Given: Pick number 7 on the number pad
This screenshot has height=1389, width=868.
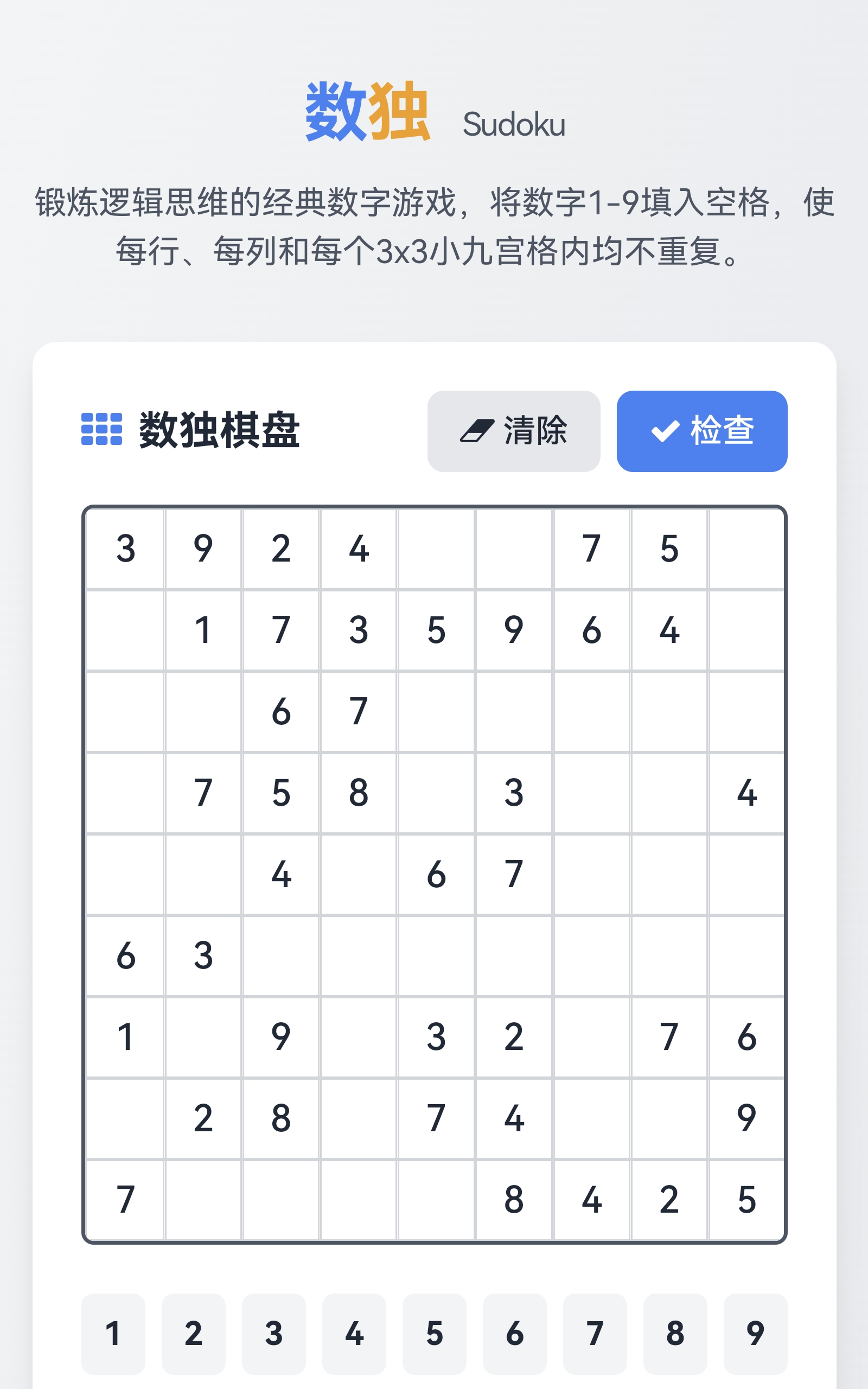Looking at the screenshot, I should (595, 1333).
